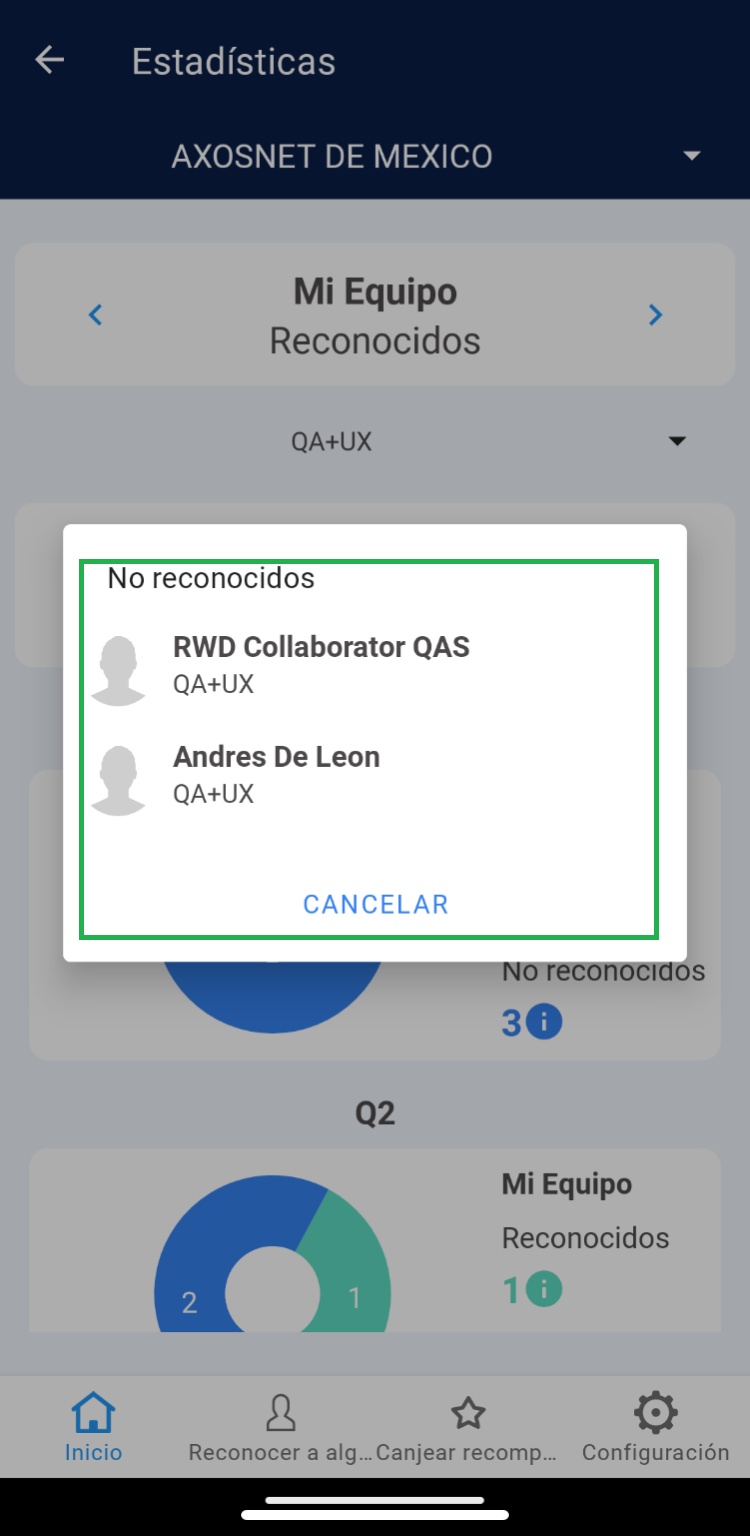Image resolution: width=750 pixels, height=1536 pixels.
Task: Switch to the Configuración tab
Action: tap(655, 1428)
